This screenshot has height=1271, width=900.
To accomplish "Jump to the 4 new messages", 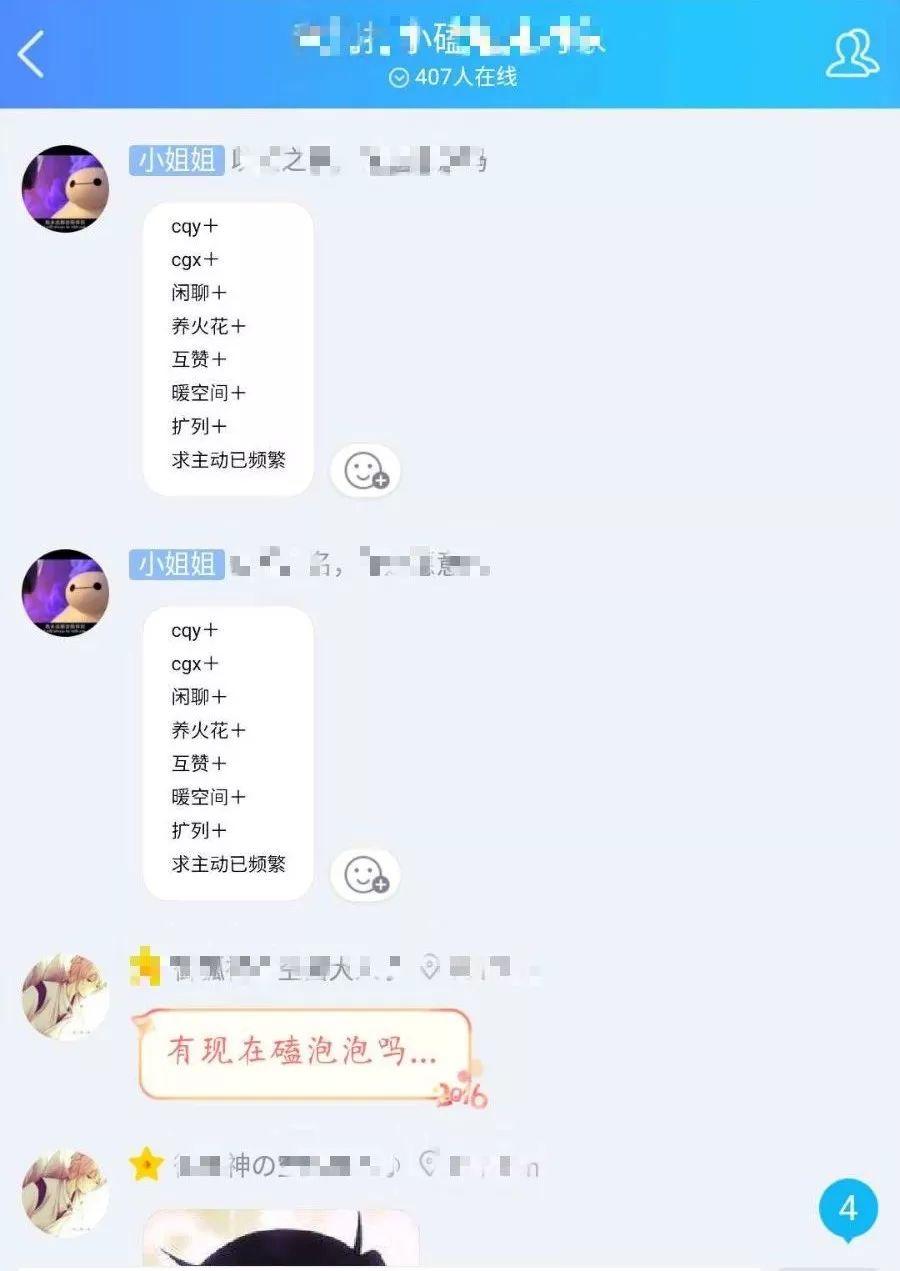I will point(847,1209).
